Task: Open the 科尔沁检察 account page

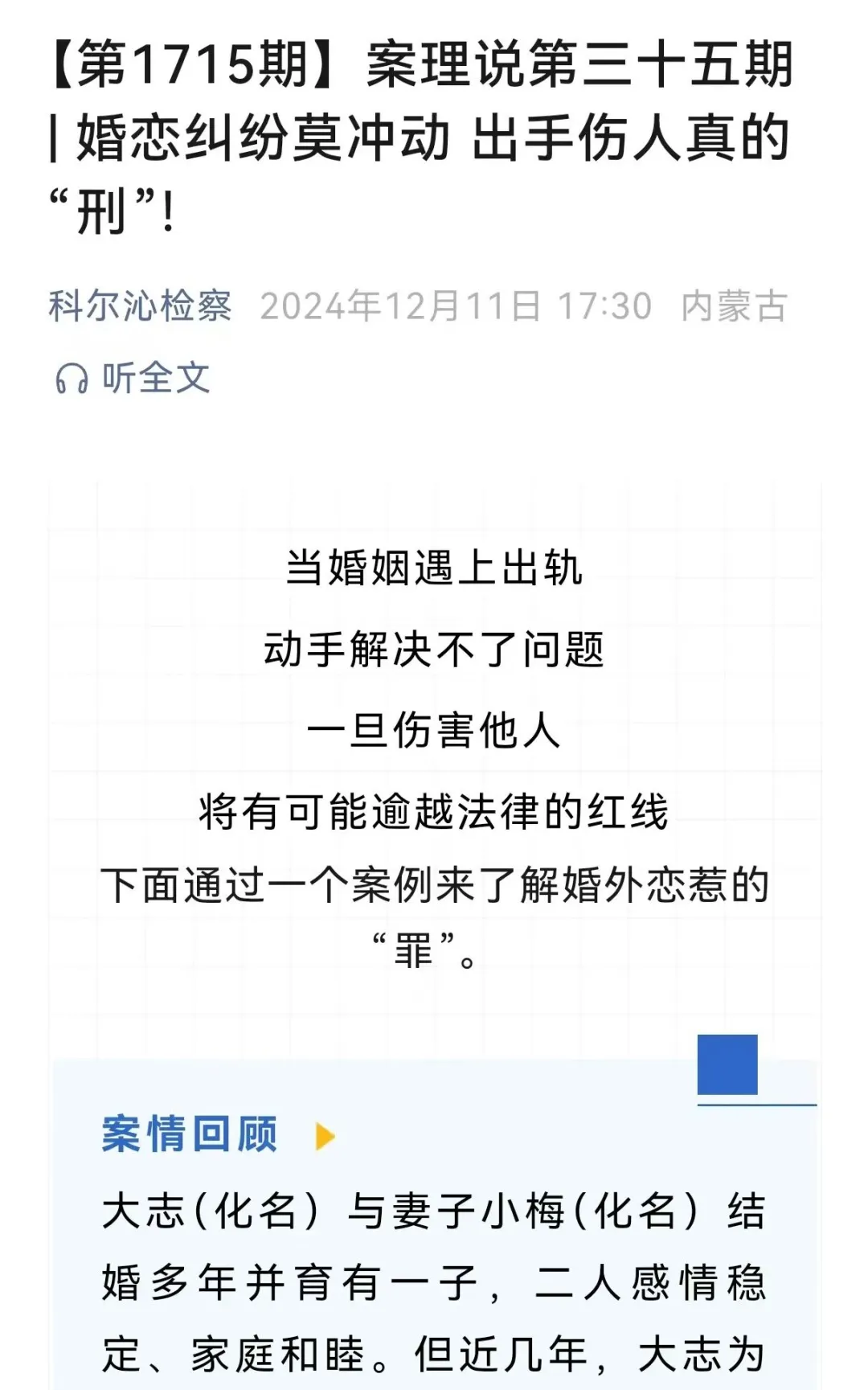Action: (x=140, y=306)
